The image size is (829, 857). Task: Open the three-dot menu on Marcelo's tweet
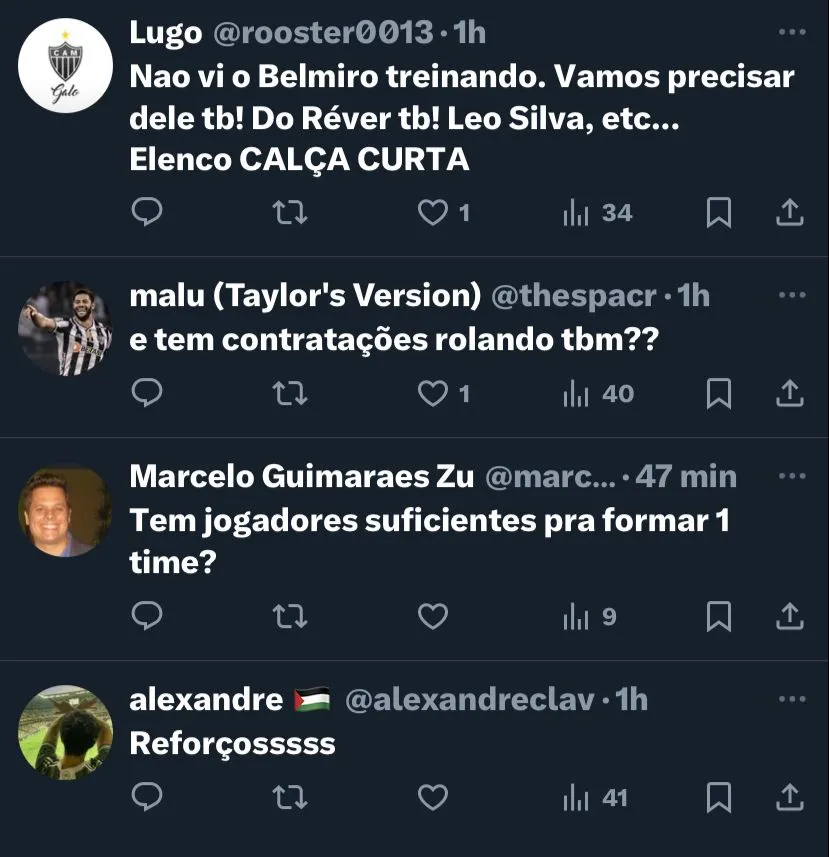pos(791,477)
